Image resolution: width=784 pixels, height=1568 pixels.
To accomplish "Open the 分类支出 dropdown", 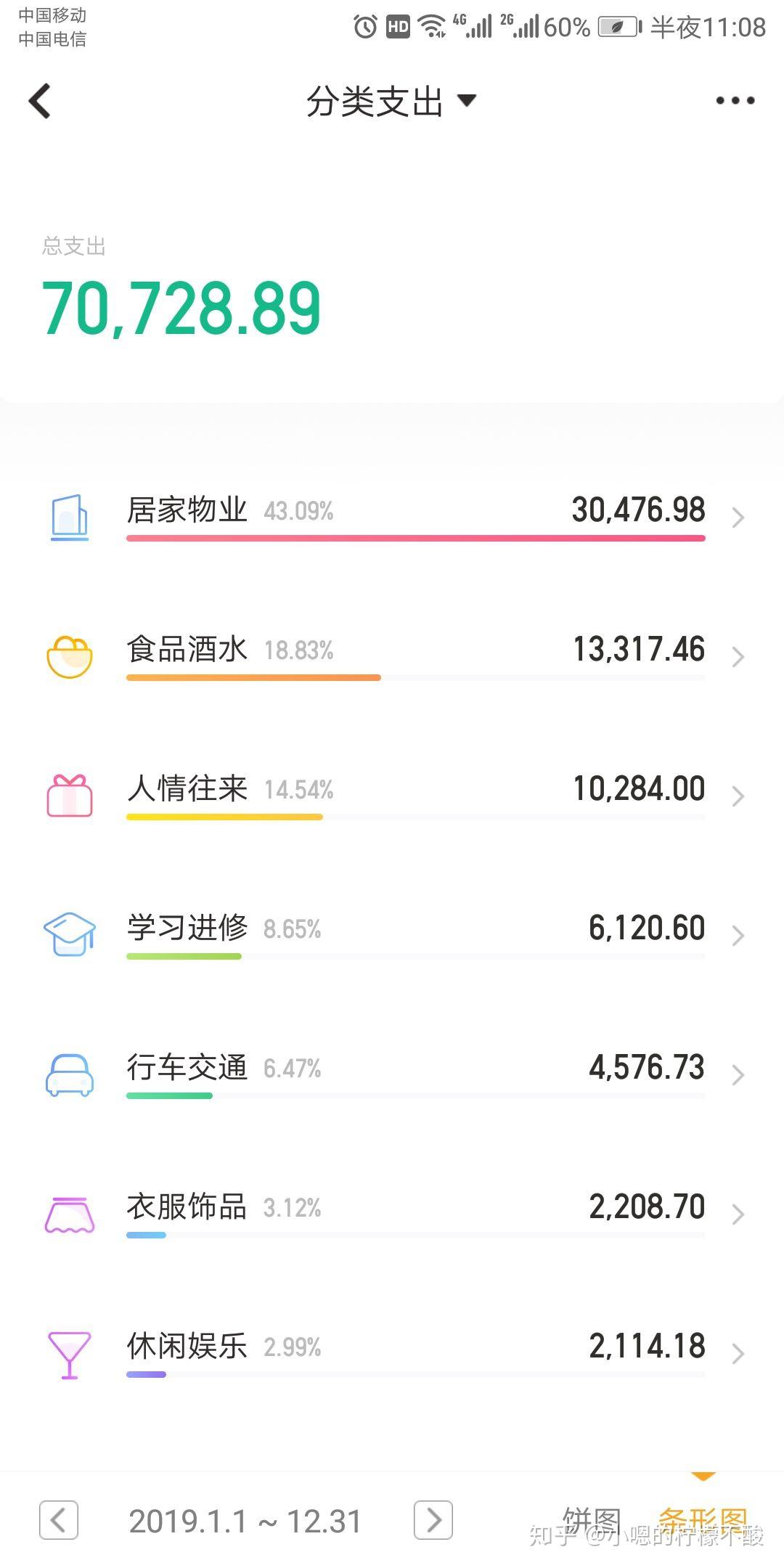I will (391, 101).
